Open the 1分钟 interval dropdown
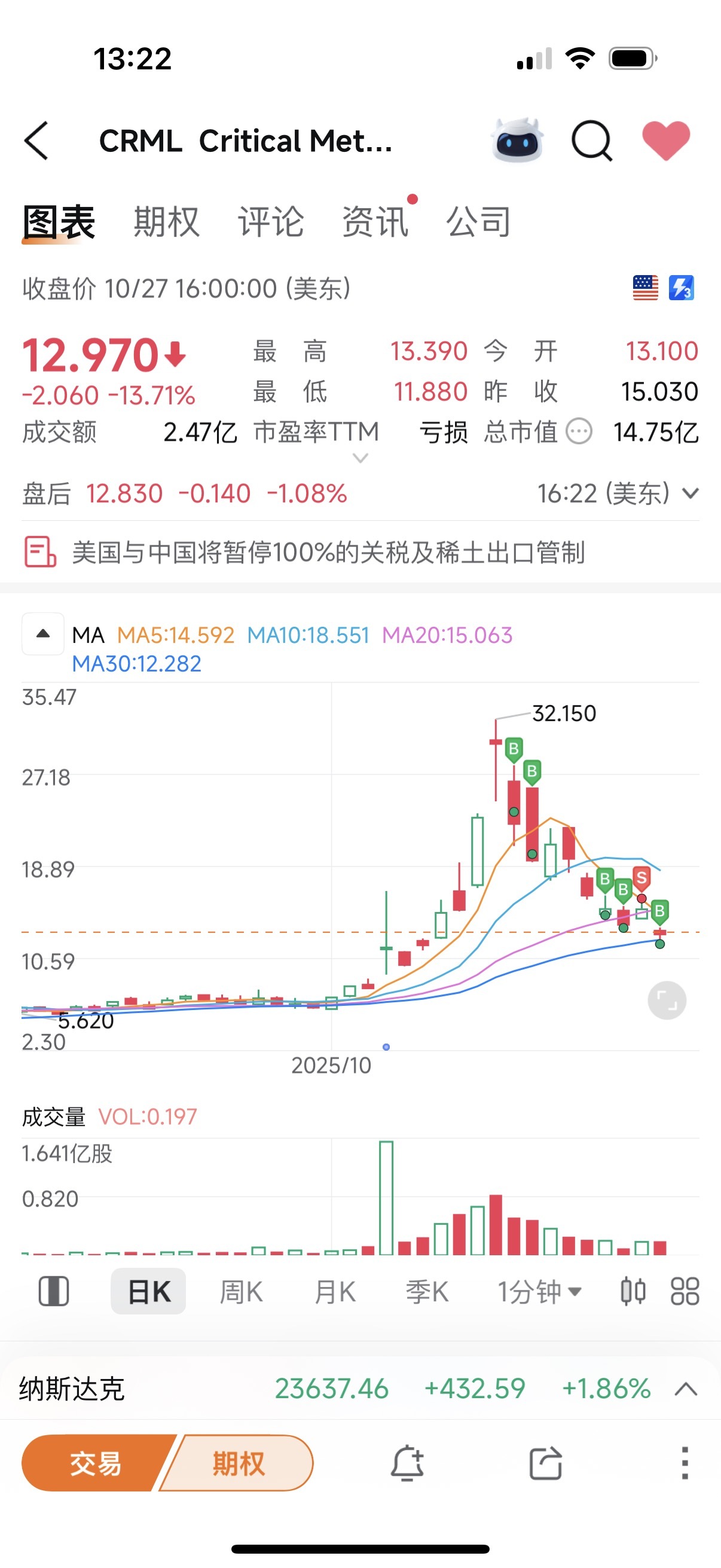Viewport: 721px width, 1568px height. (x=540, y=1291)
